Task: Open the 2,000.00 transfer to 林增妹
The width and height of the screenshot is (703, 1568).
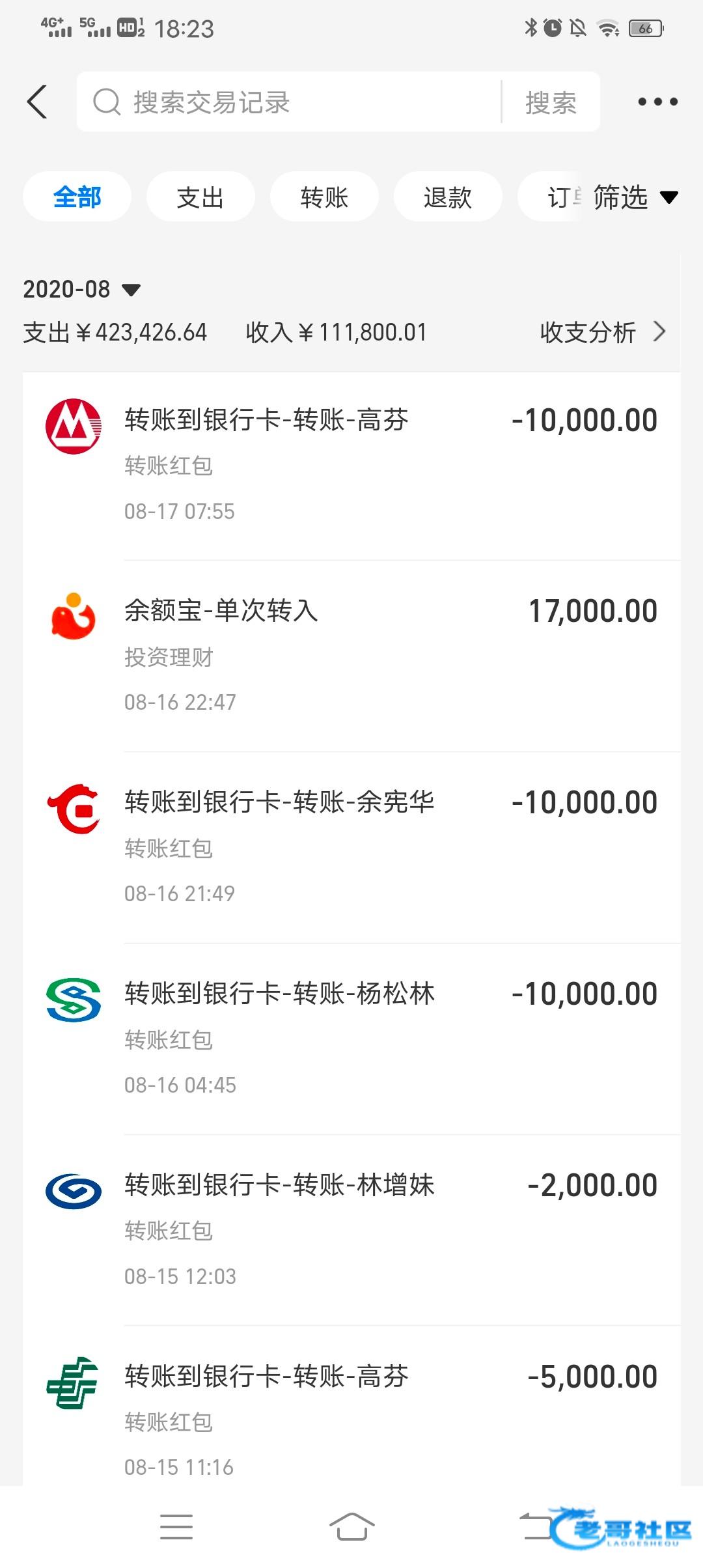Action: (351, 1230)
